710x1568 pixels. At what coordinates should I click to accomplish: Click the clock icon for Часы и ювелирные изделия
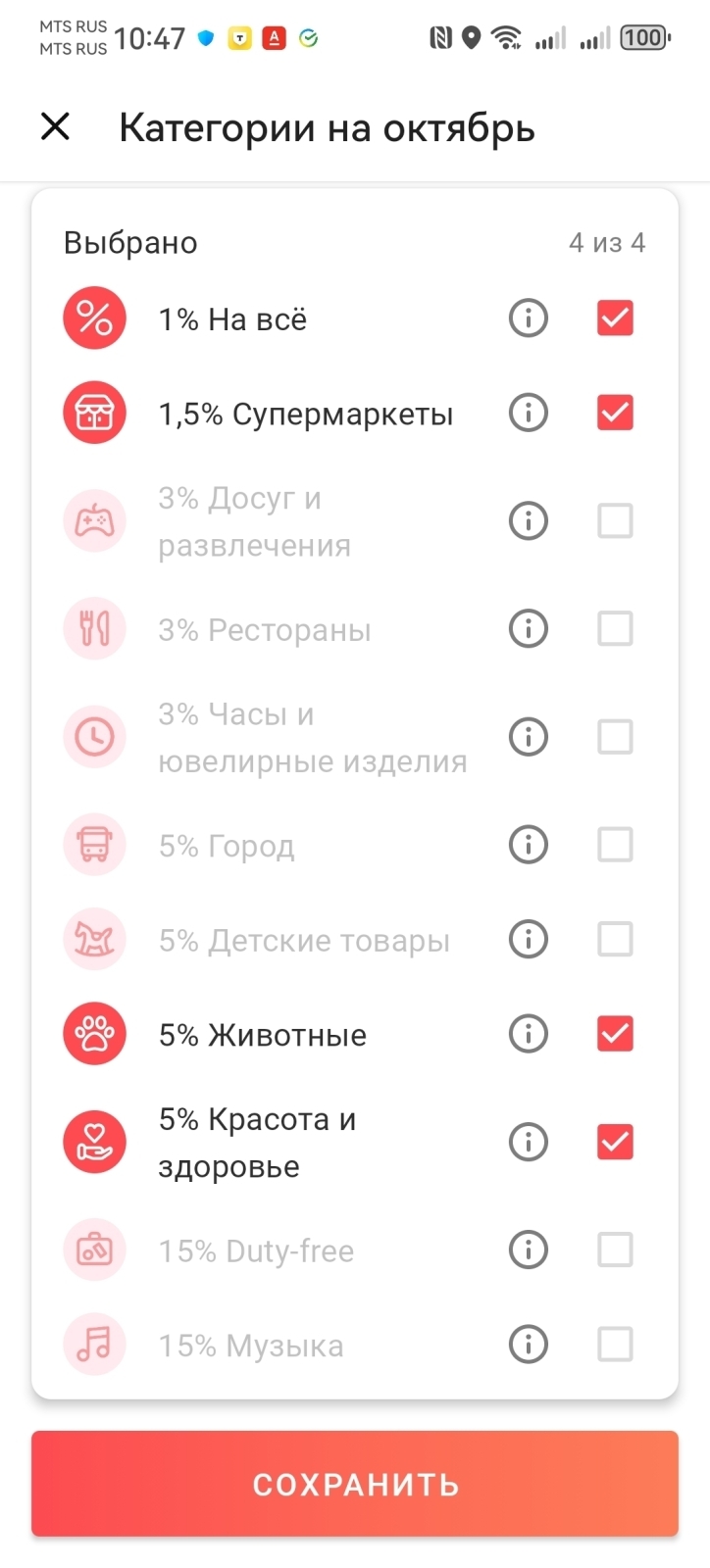pyautogui.click(x=94, y=736)
